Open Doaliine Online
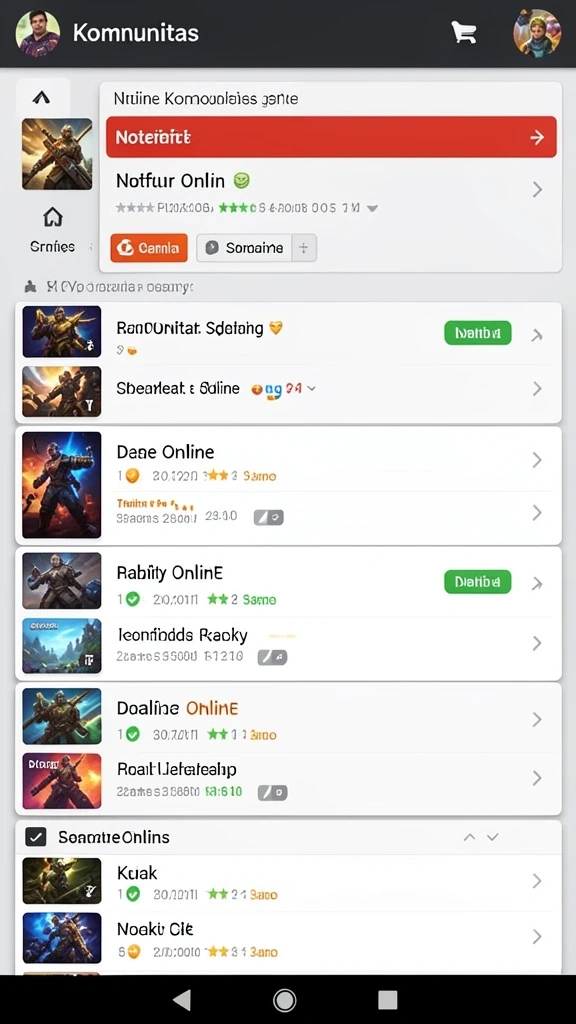 (288, 719)
